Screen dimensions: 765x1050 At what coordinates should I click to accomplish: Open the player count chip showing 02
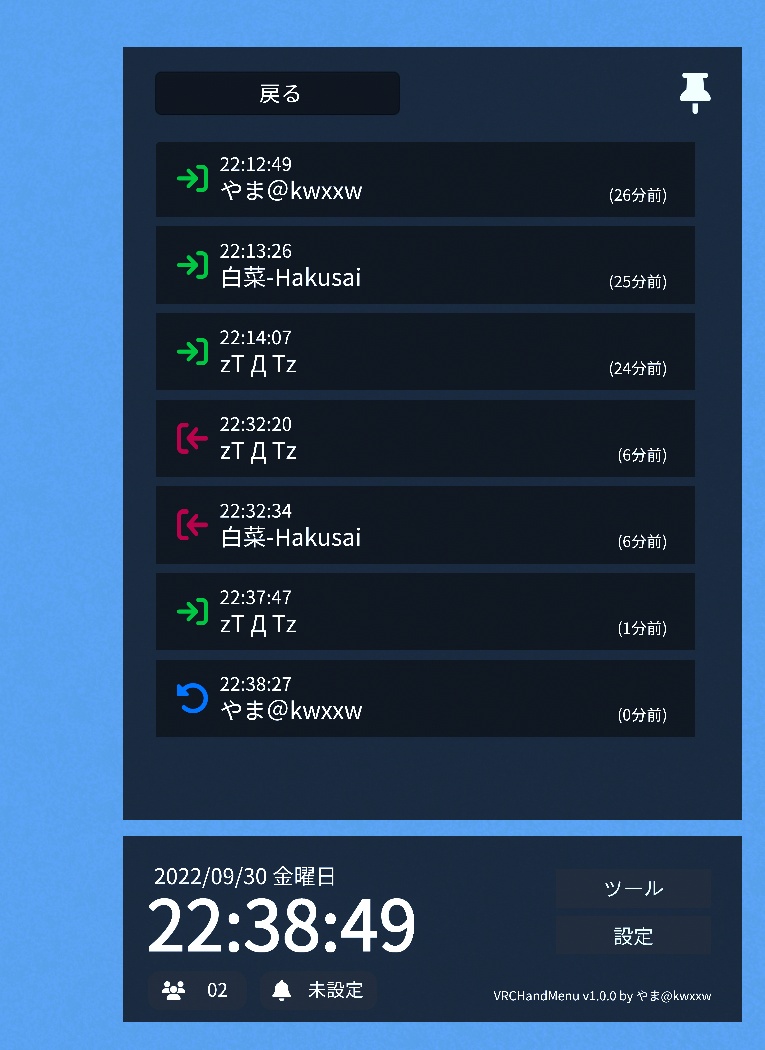click(x=197, y=990)
